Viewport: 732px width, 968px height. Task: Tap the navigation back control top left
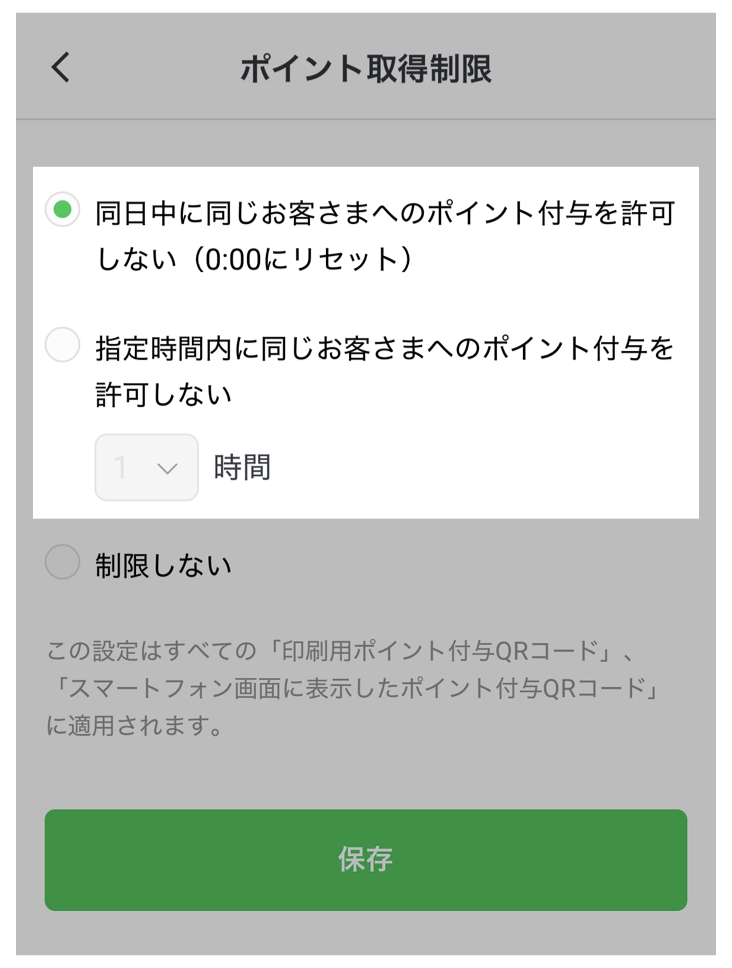[x=62, y=68]
